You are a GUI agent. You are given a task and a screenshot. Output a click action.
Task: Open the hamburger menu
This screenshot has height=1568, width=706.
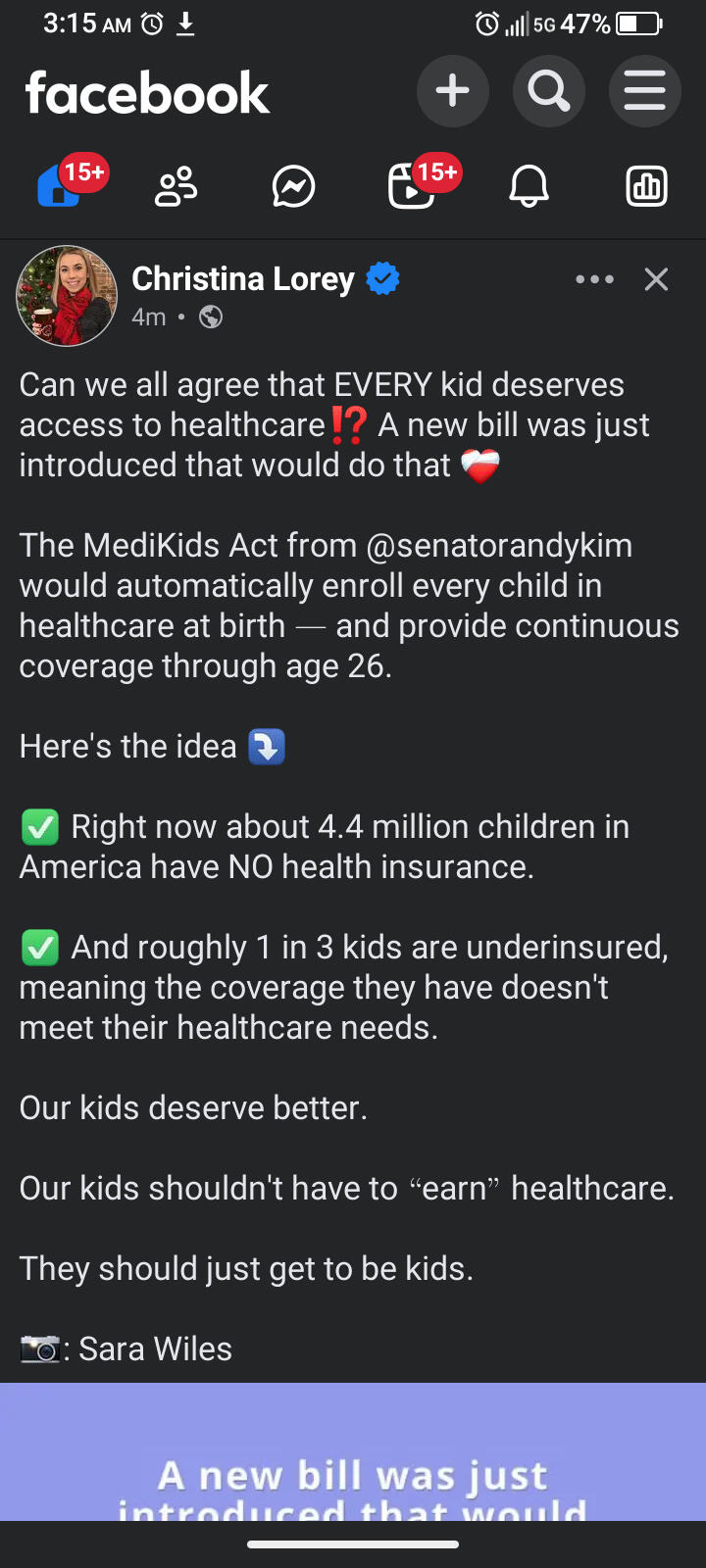[x=644, y=91]
